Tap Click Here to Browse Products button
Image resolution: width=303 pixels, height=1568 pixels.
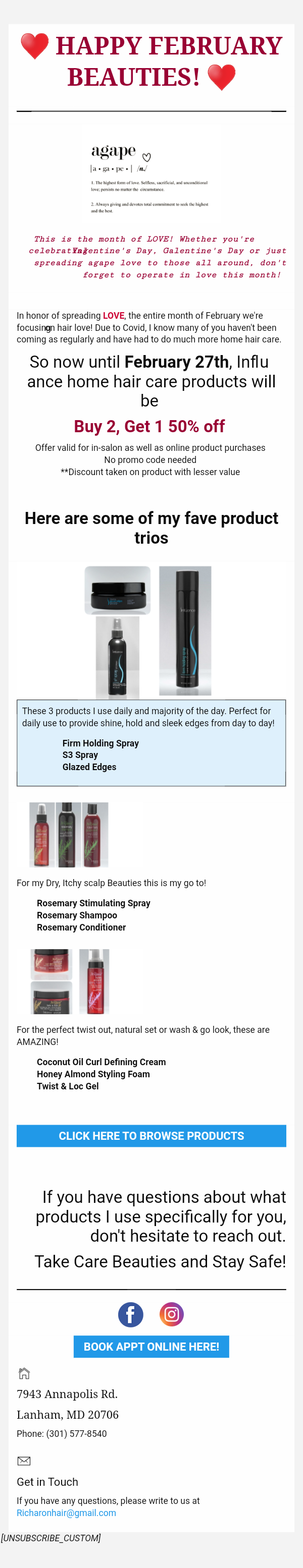pos(151,1136)
